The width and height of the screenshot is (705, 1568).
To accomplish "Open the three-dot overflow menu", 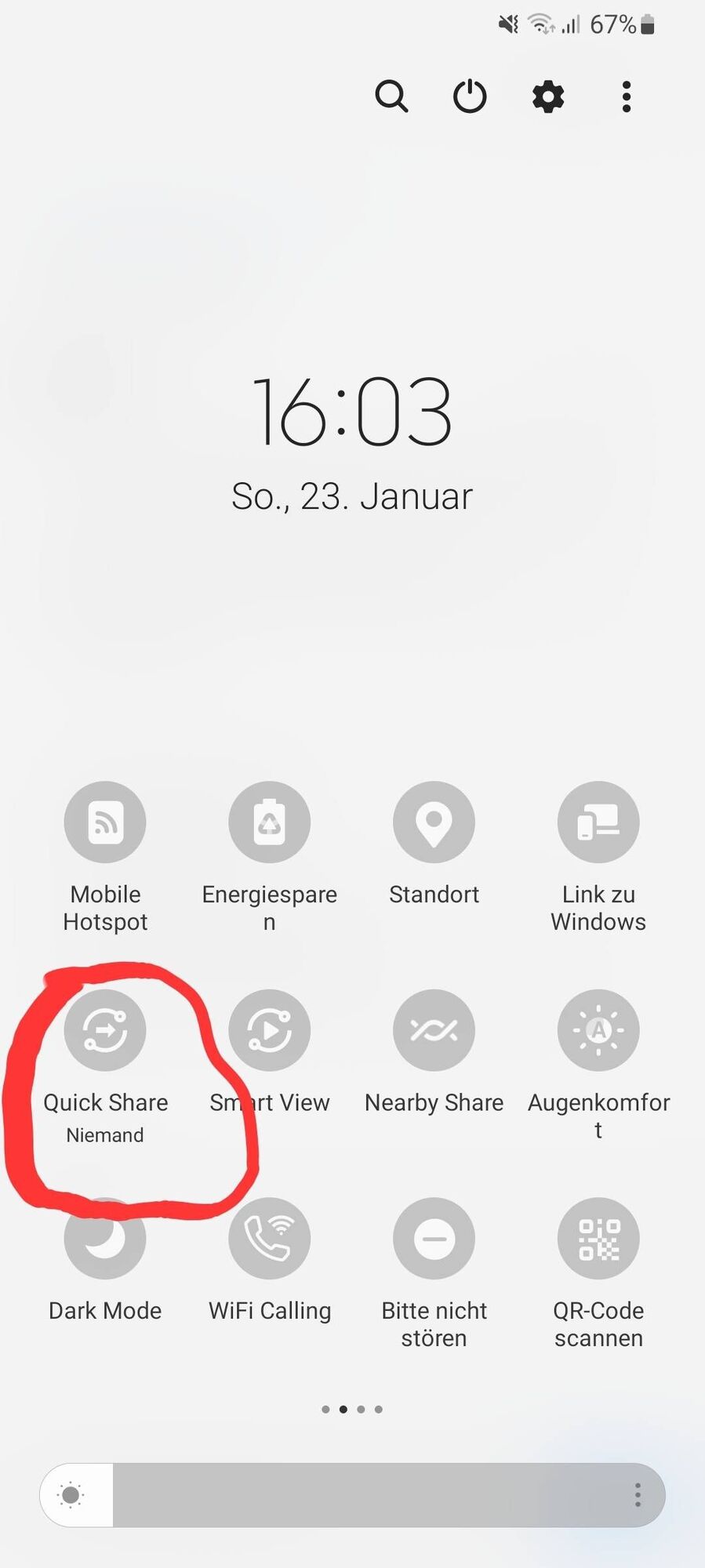I will tap(626, 97).
